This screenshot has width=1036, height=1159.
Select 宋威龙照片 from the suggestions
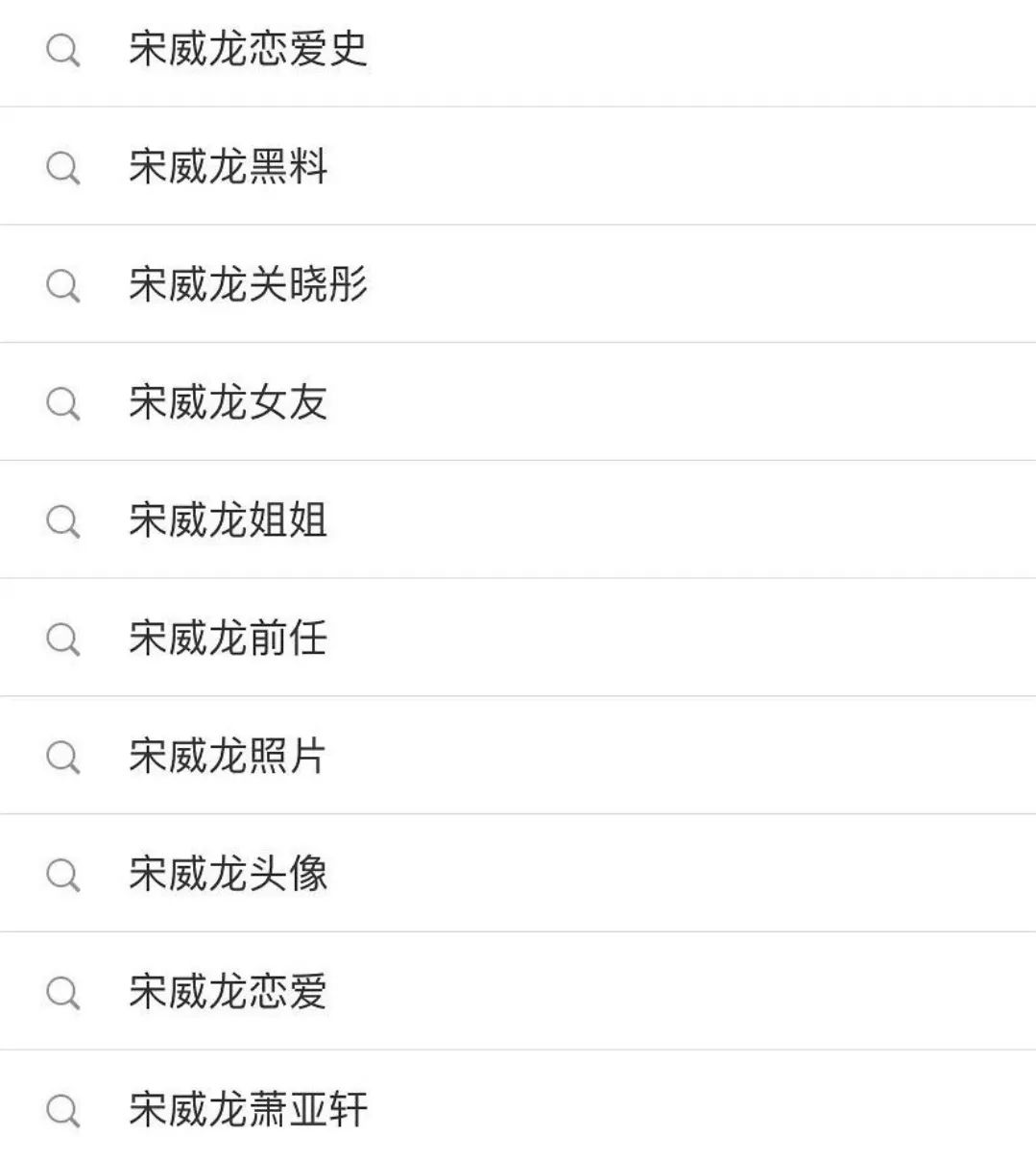[229, 756]
